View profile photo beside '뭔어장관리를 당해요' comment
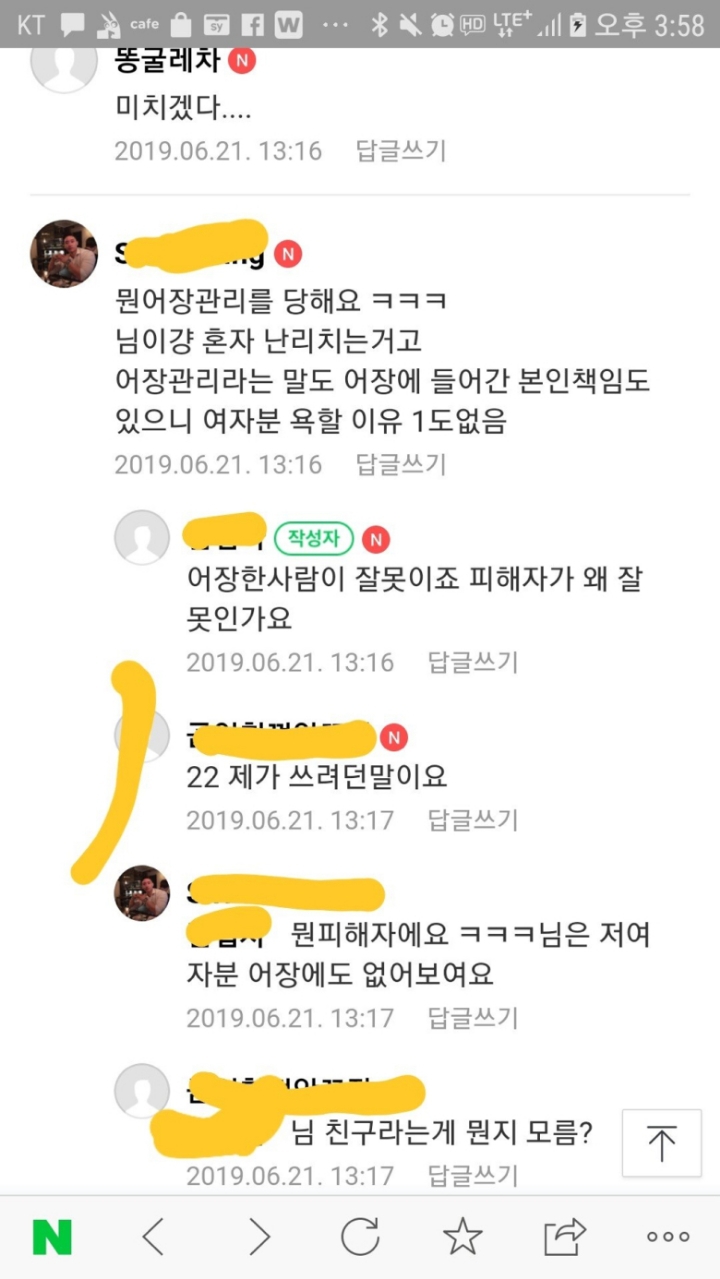Screen dimensions: 720x1279 point(64,253)
